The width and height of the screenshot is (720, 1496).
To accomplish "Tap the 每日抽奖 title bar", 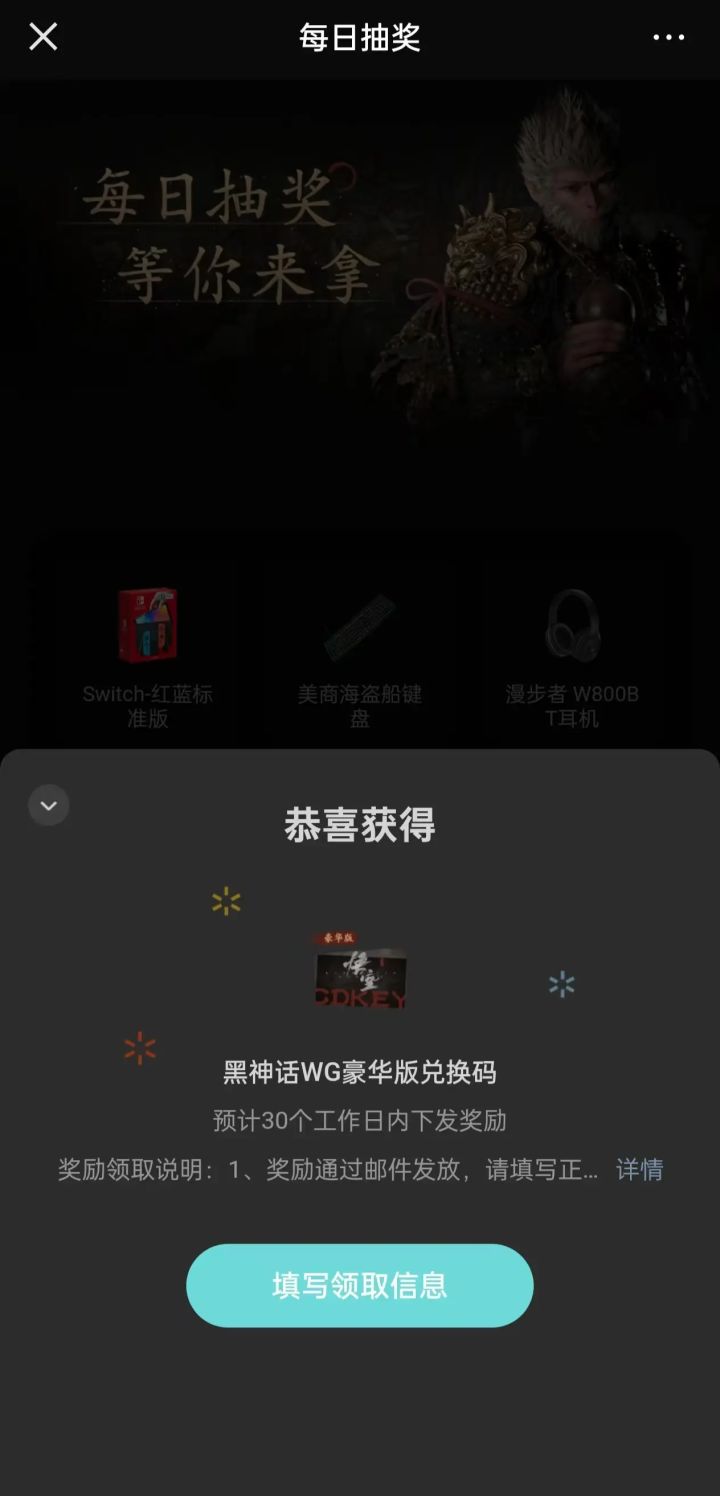I will pos(360,38).
